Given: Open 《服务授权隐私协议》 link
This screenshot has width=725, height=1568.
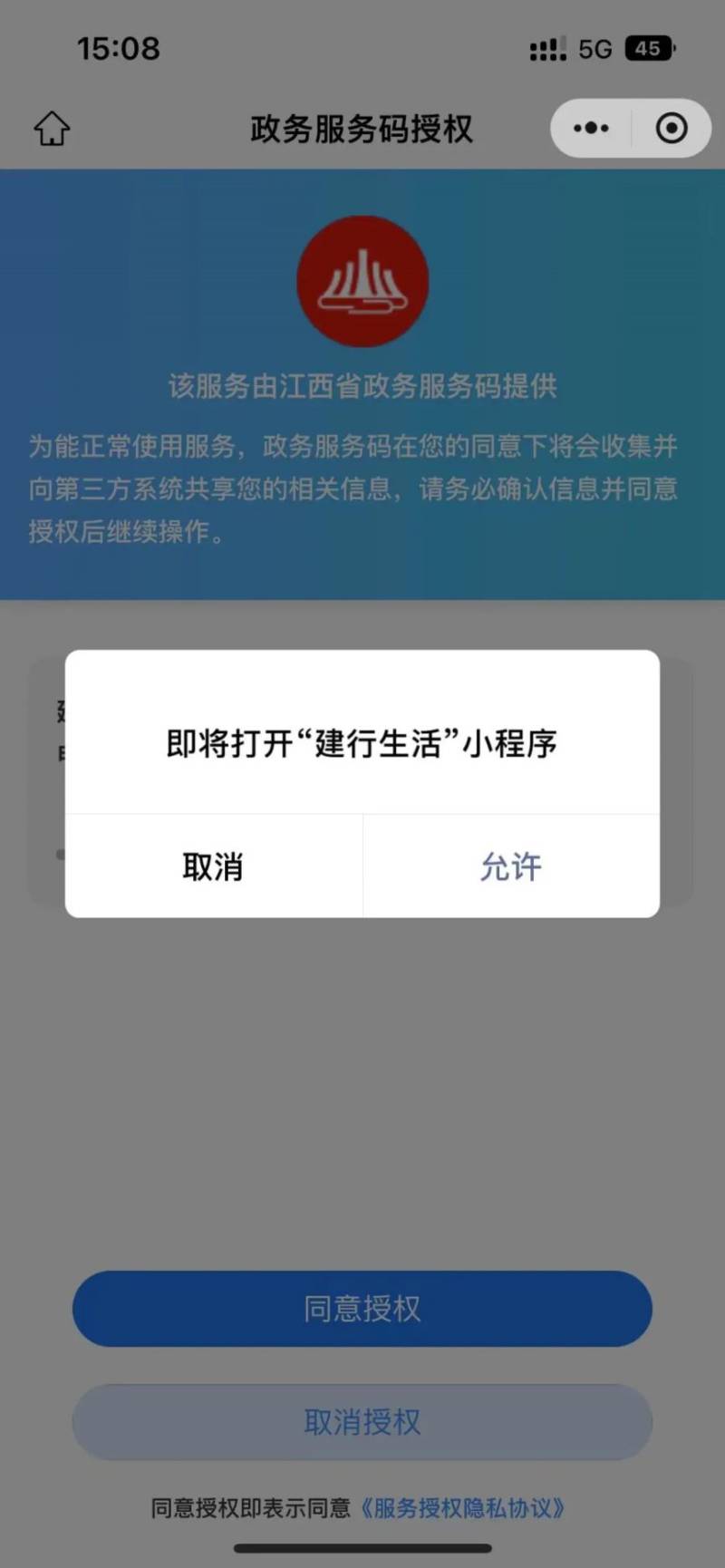Looking at the screenshot, I should 462,1508.
